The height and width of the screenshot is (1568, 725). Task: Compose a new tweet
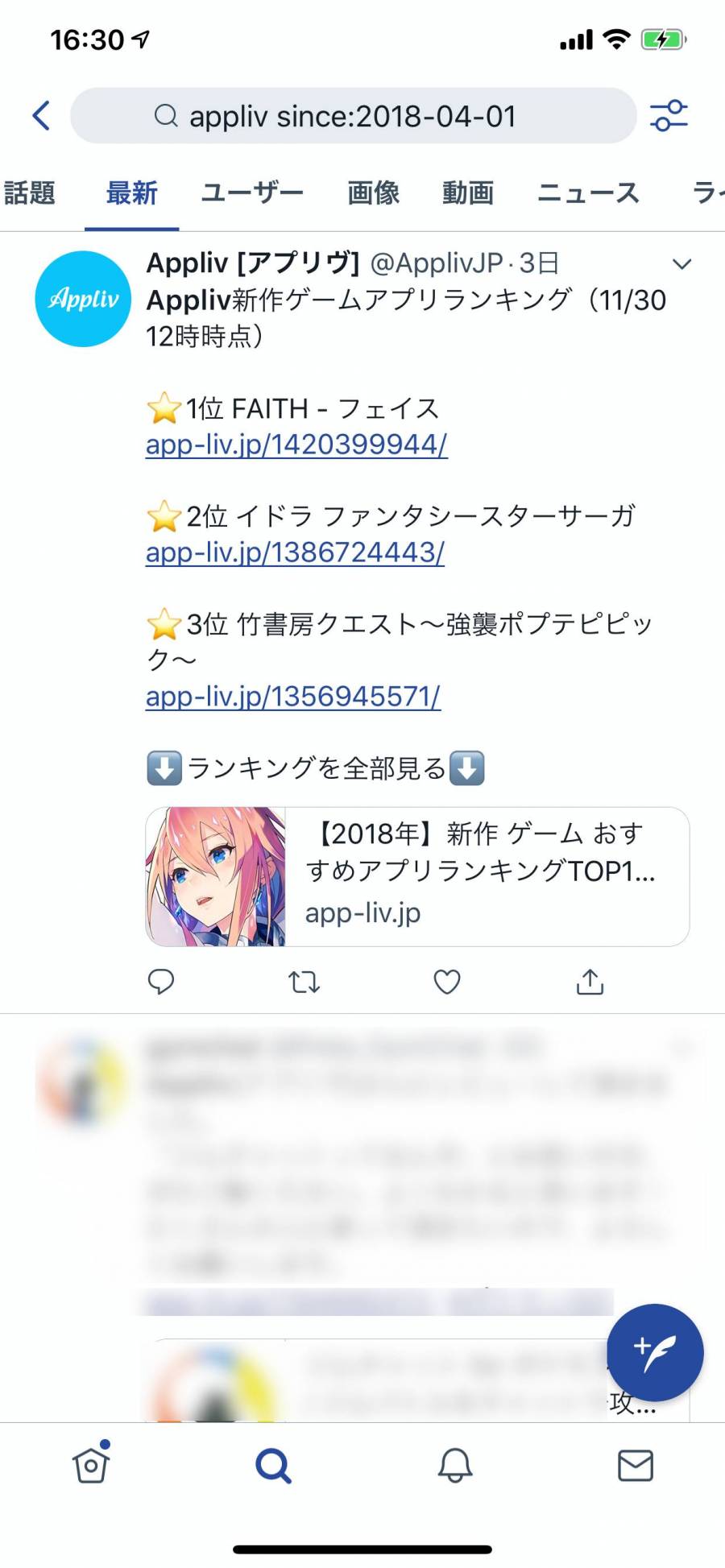[654, 1352]
